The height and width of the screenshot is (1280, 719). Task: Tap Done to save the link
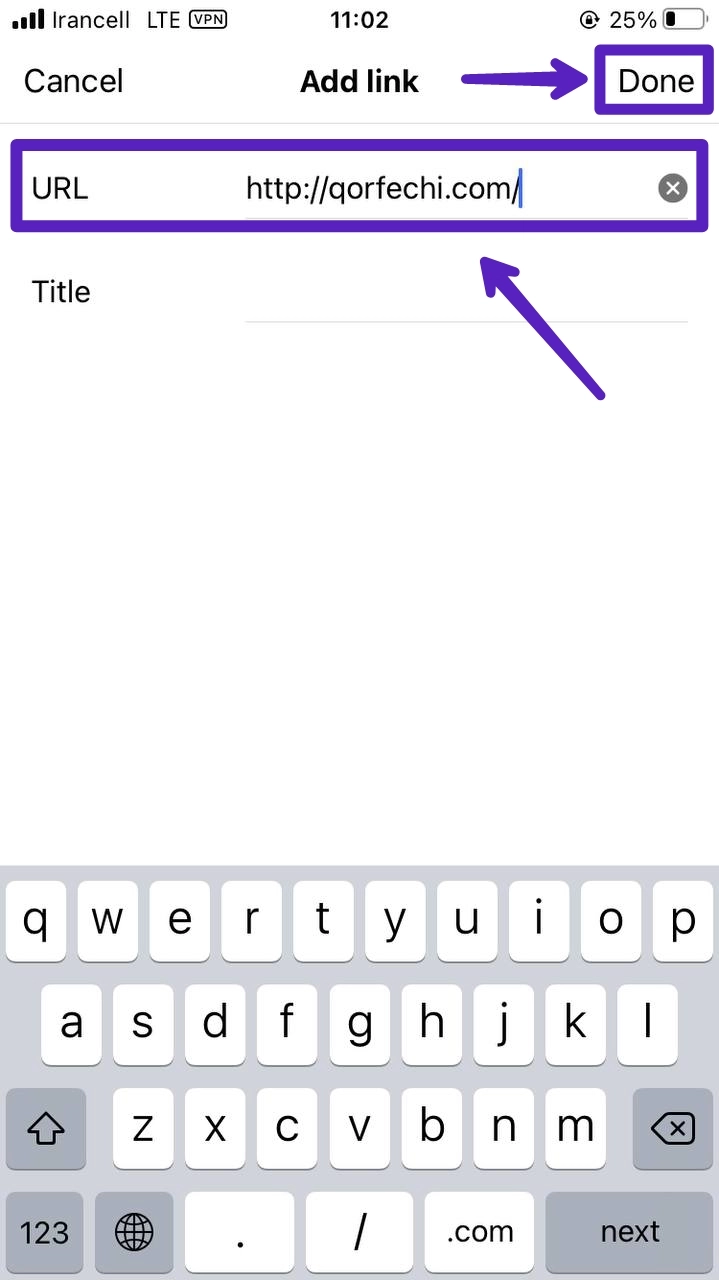tap(655, 81)
